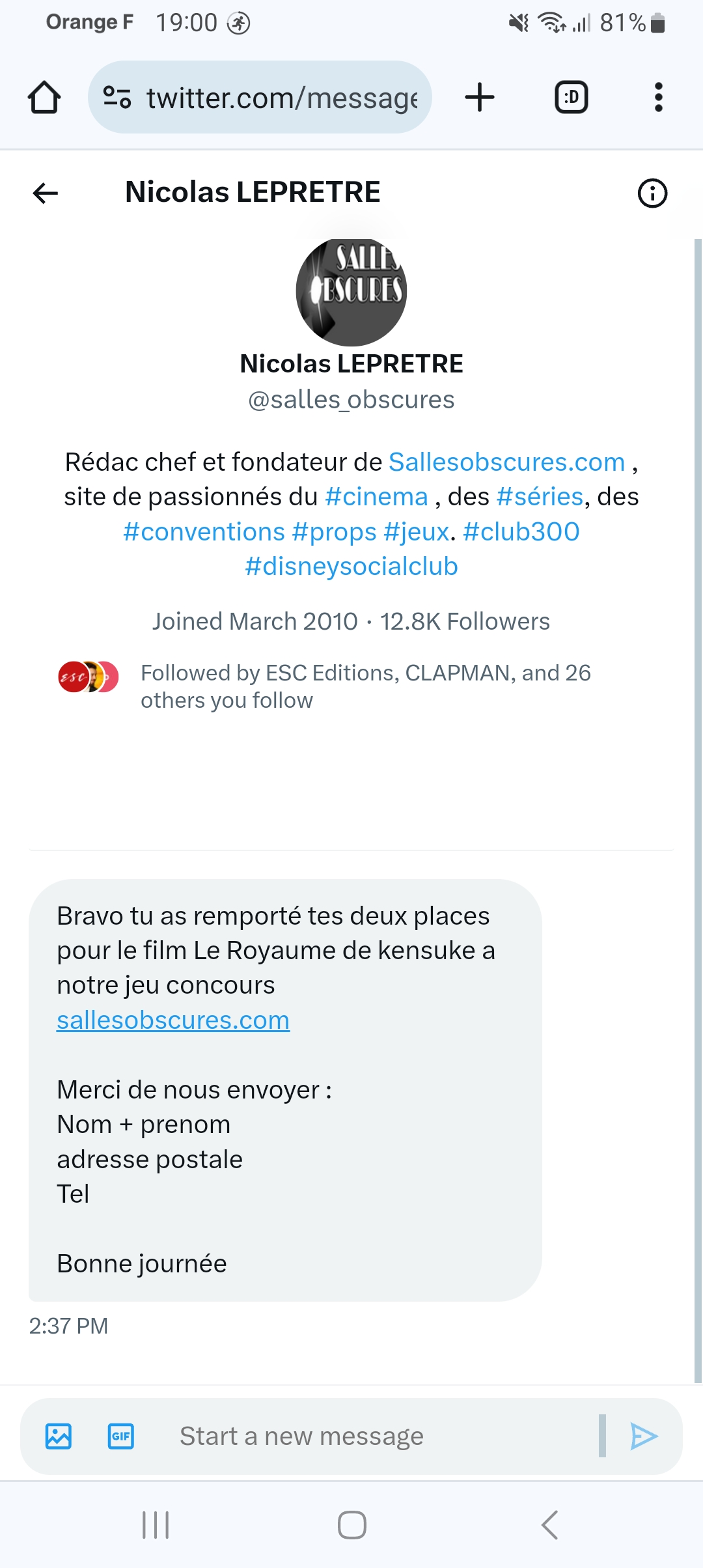Open the #disneysocialclub hashtag

click(x=351, y=567)
